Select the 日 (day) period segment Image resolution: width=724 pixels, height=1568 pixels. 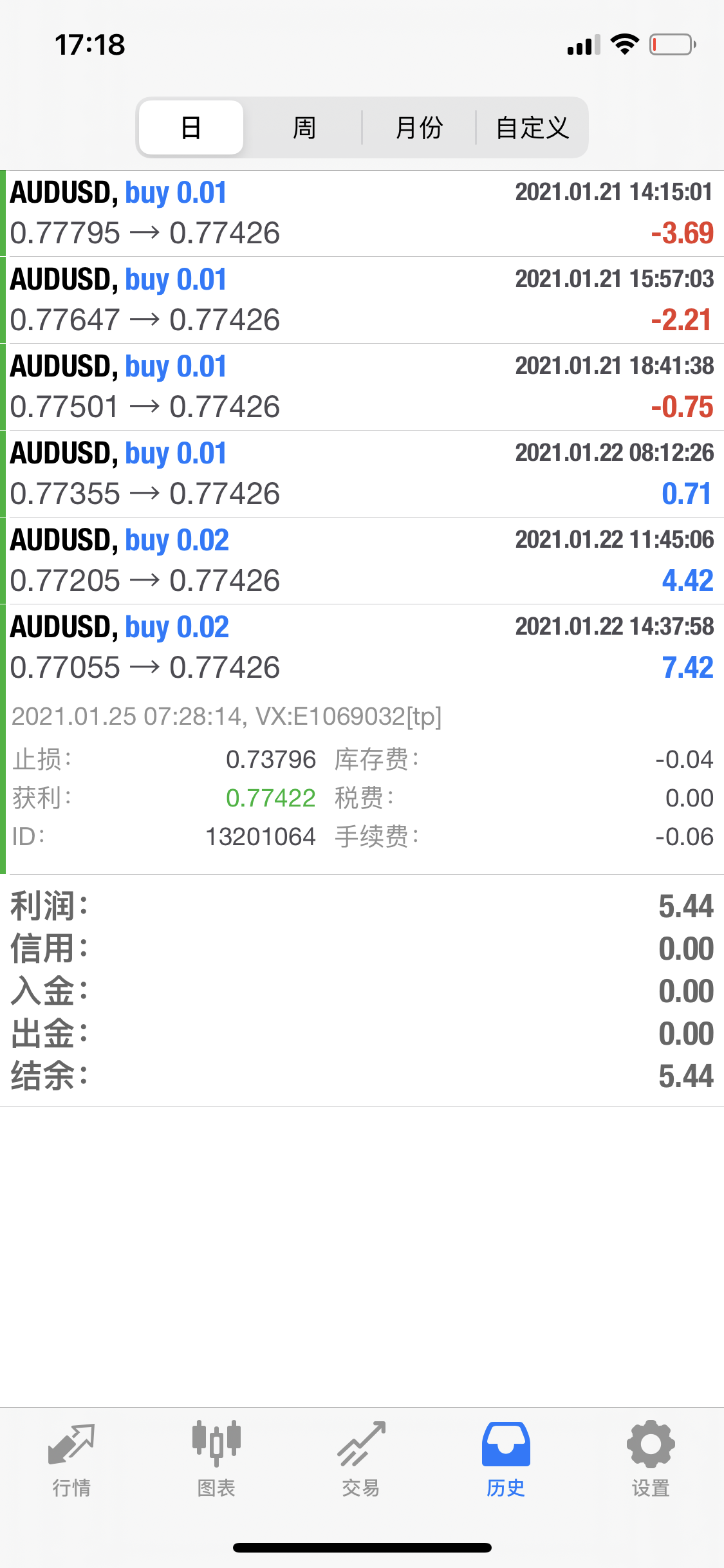click(191, 127)
